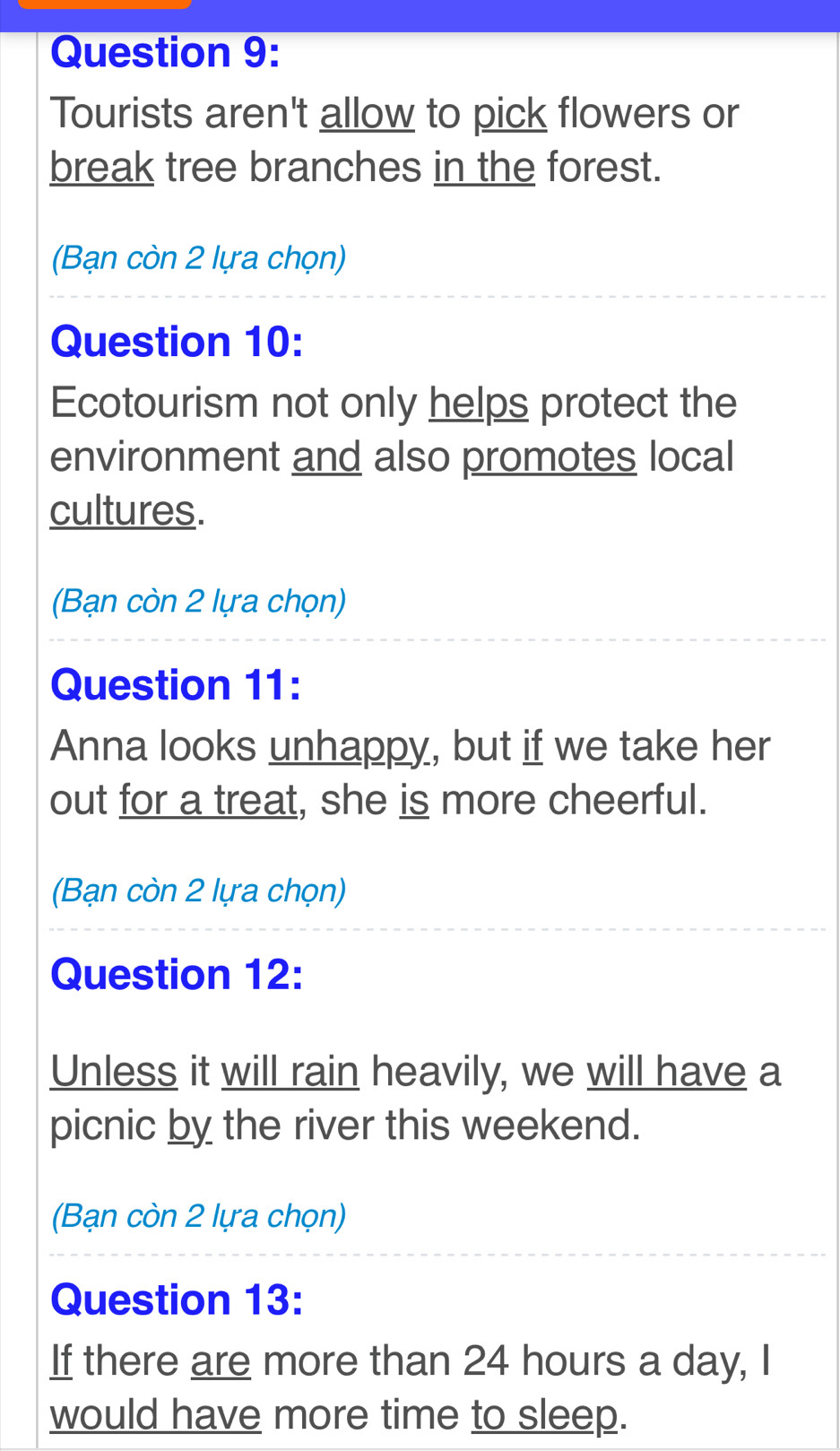Screen dimensions: 840x1451
Task: Choose underlined 'pick' in Question 9
Action: click(x=509, y=114)
